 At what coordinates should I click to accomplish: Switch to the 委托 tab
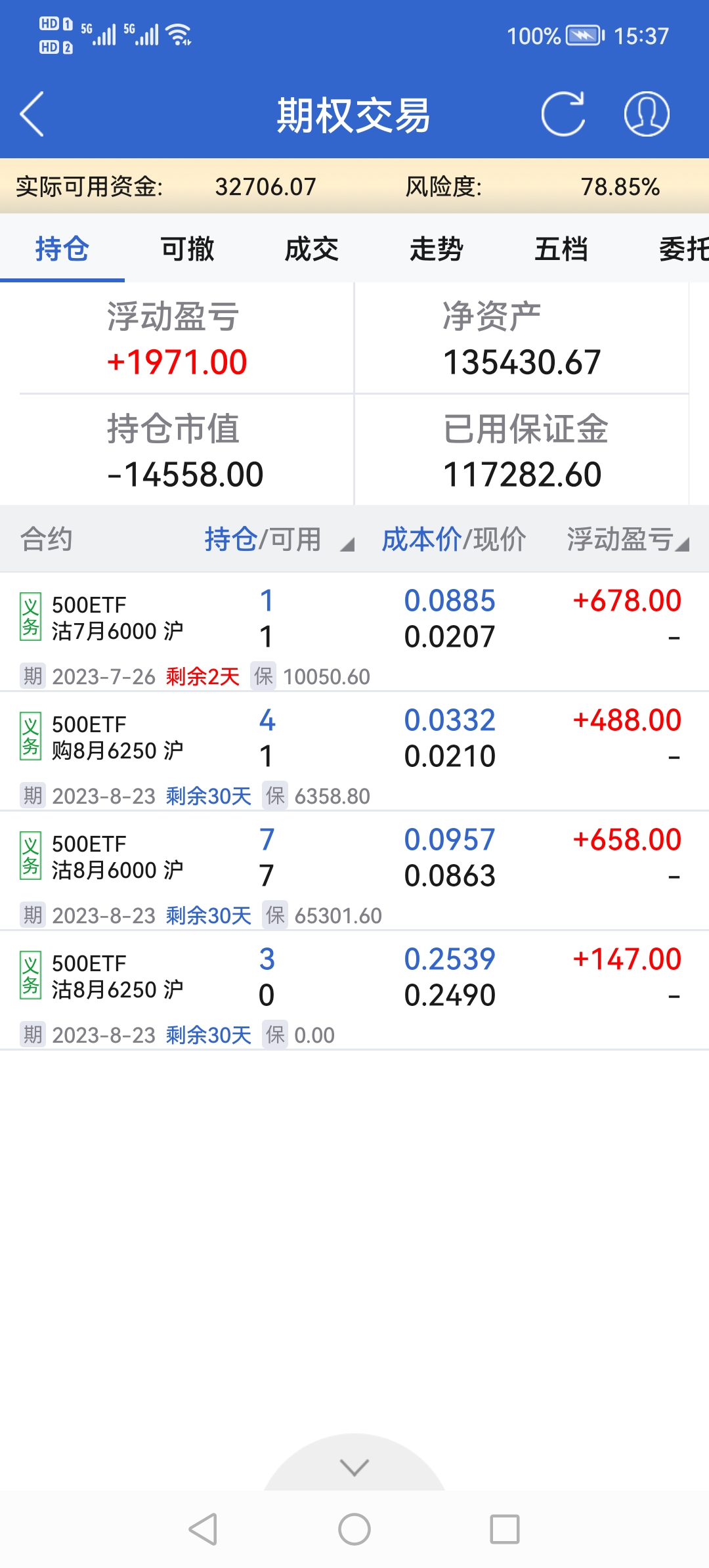[683, 250]
